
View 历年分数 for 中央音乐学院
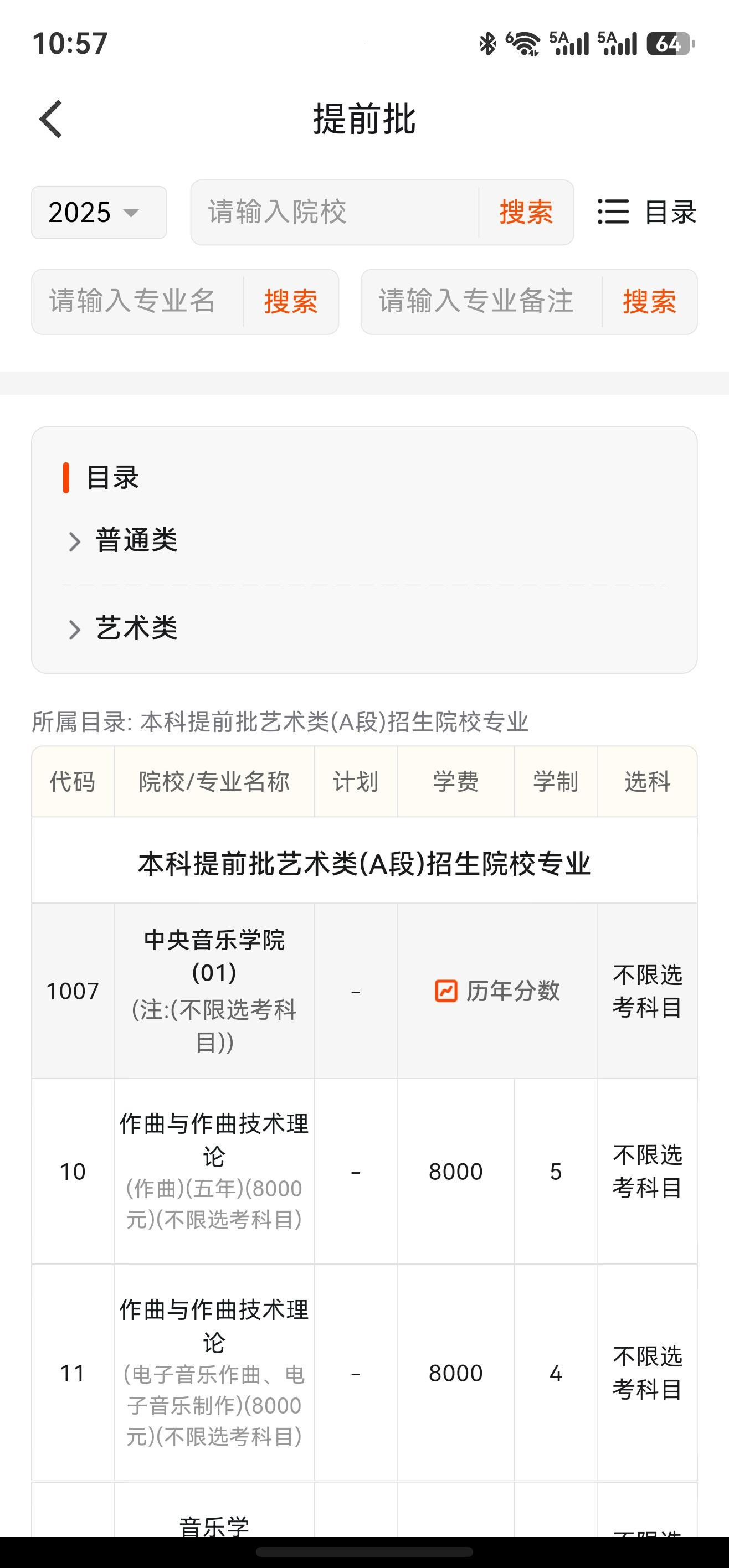(497, 991)
